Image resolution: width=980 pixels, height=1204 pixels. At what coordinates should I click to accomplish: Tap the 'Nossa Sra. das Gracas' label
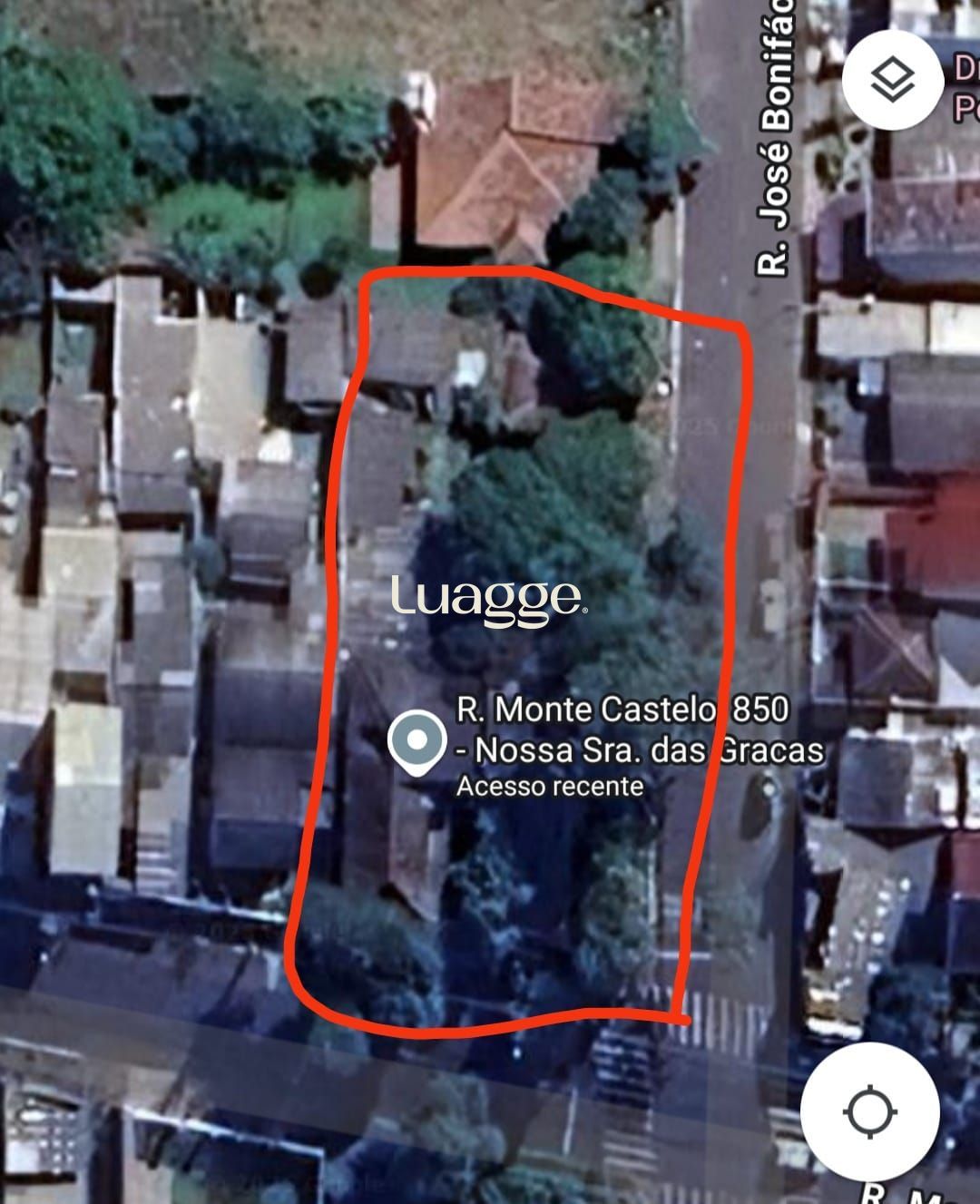point(638,750)
